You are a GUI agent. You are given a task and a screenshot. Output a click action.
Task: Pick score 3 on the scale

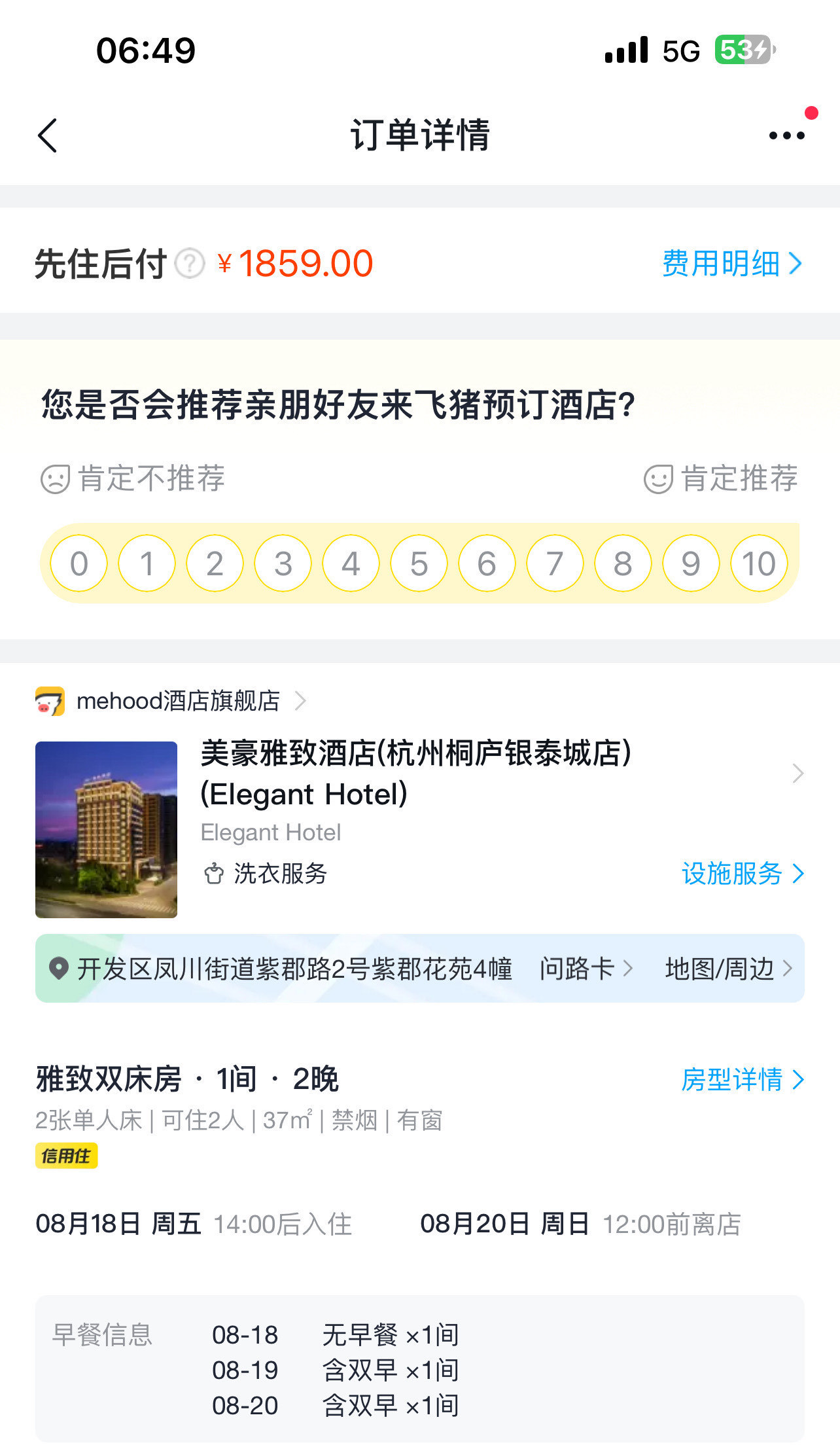[283, 563]
